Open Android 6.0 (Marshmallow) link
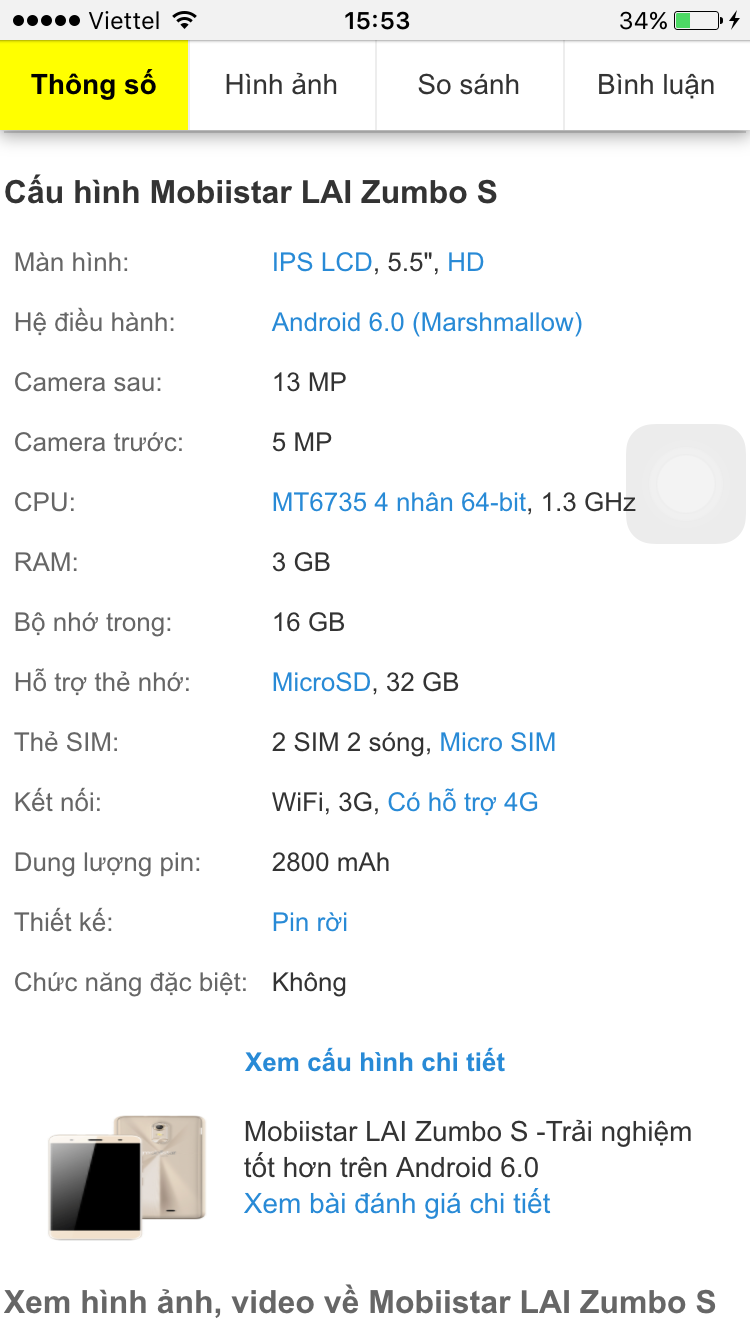This screenshot has height=1334, width=750. coord(427,323)
